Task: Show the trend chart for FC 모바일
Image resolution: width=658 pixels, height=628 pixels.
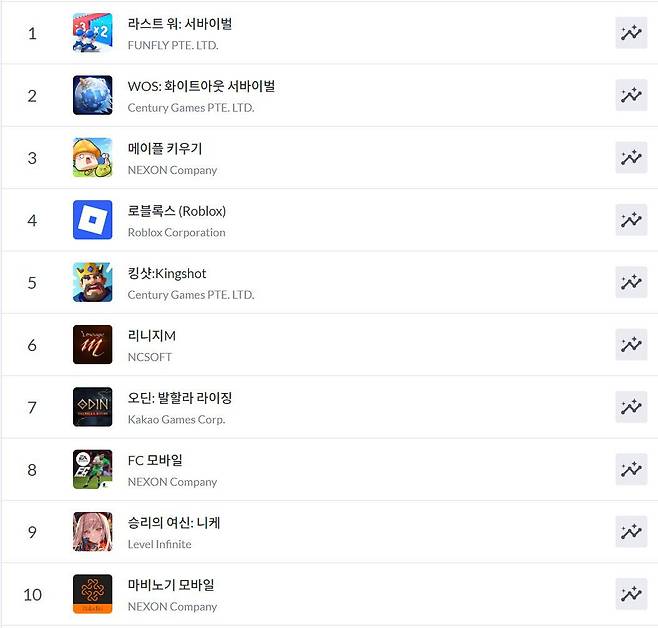Action: pyautogui.click(x=631, y=470)
